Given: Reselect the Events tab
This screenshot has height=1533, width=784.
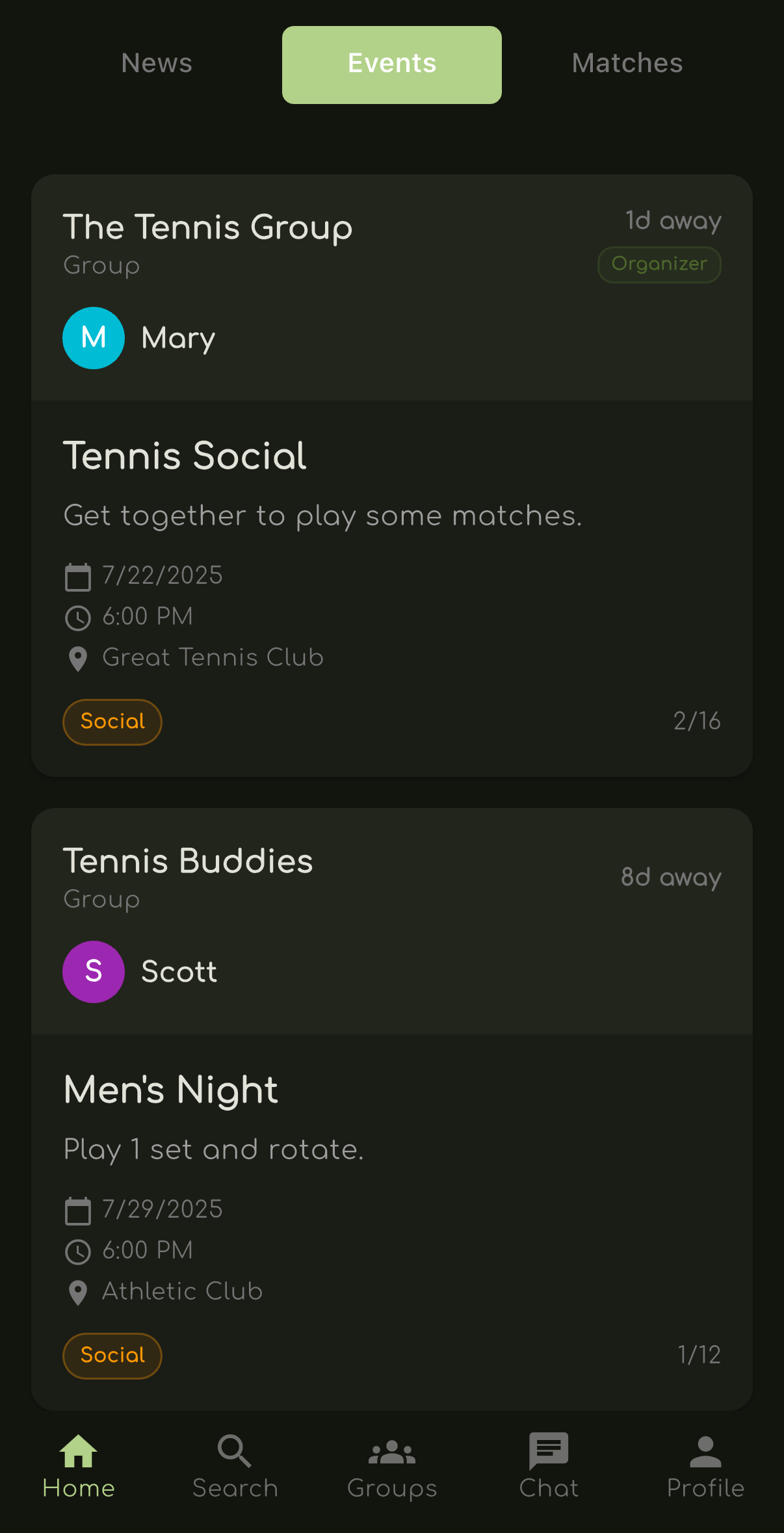Looking at the screenshot, I should [391, 63].
